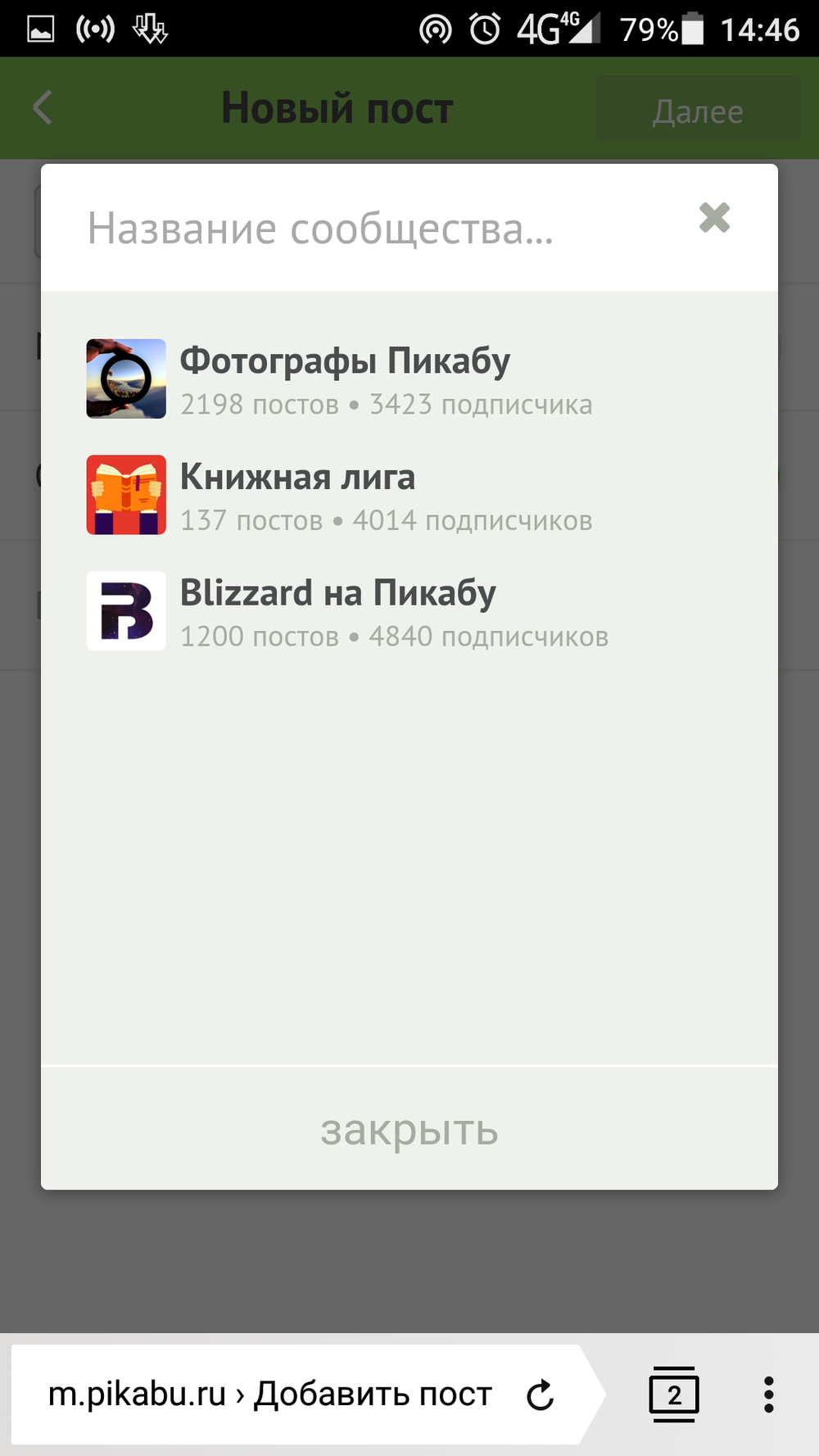
Task: Reload the page in the browser
Action: 541,1395
